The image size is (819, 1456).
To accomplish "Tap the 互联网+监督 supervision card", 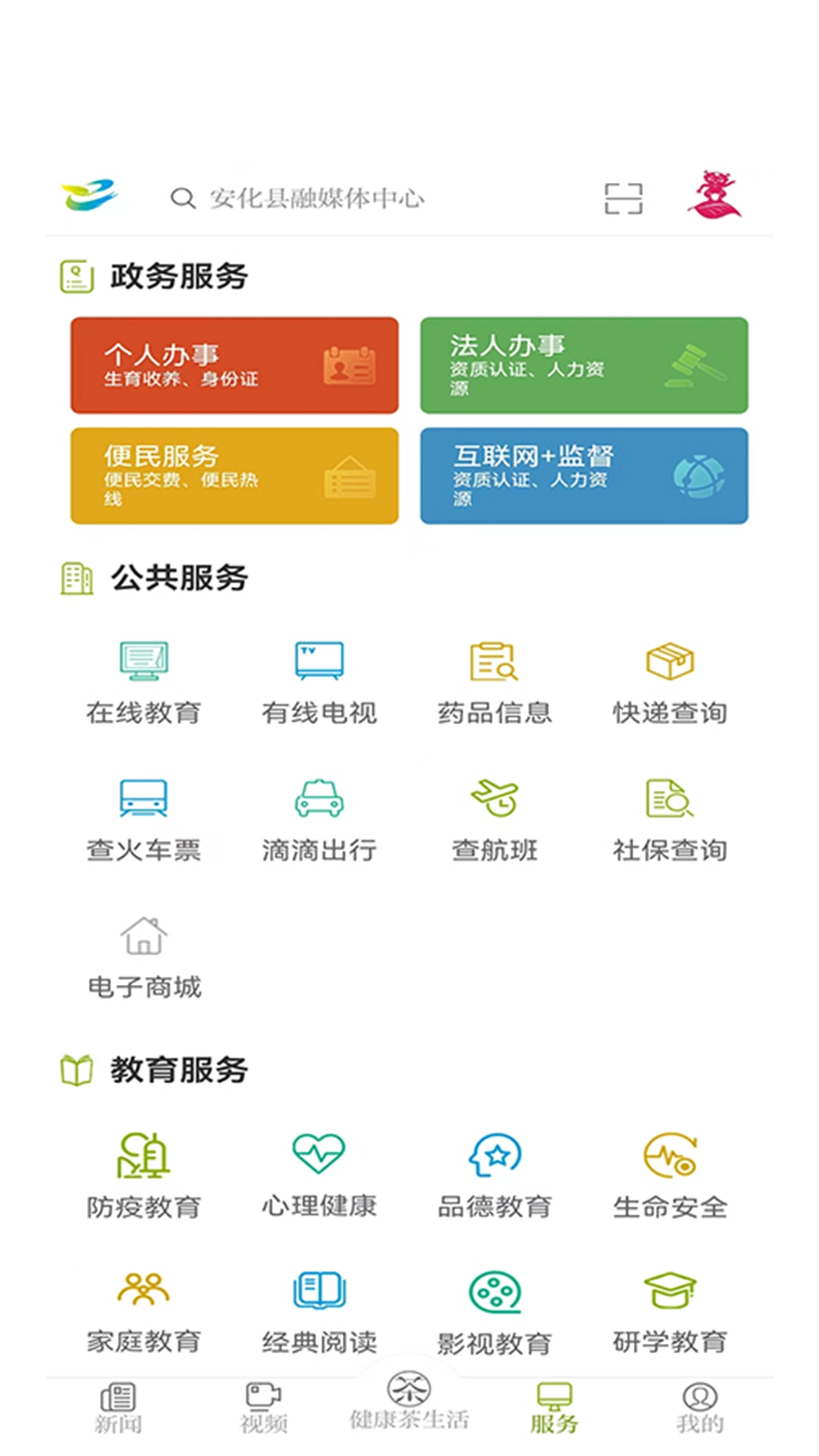I will [584, 476].
